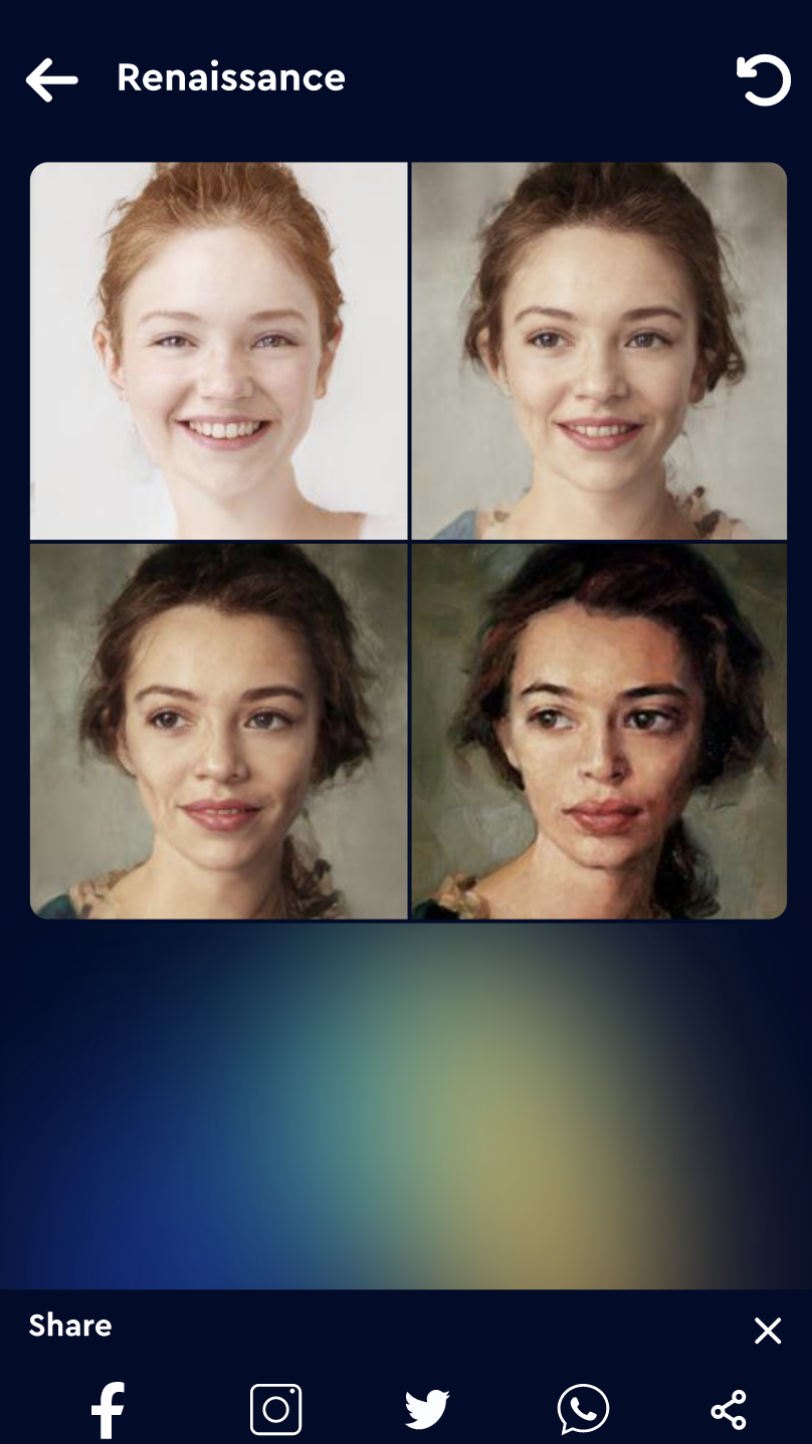This screenshot has width=812, height=1444.
Task: Close the Share panel
Action: (x=767, y=1330)
